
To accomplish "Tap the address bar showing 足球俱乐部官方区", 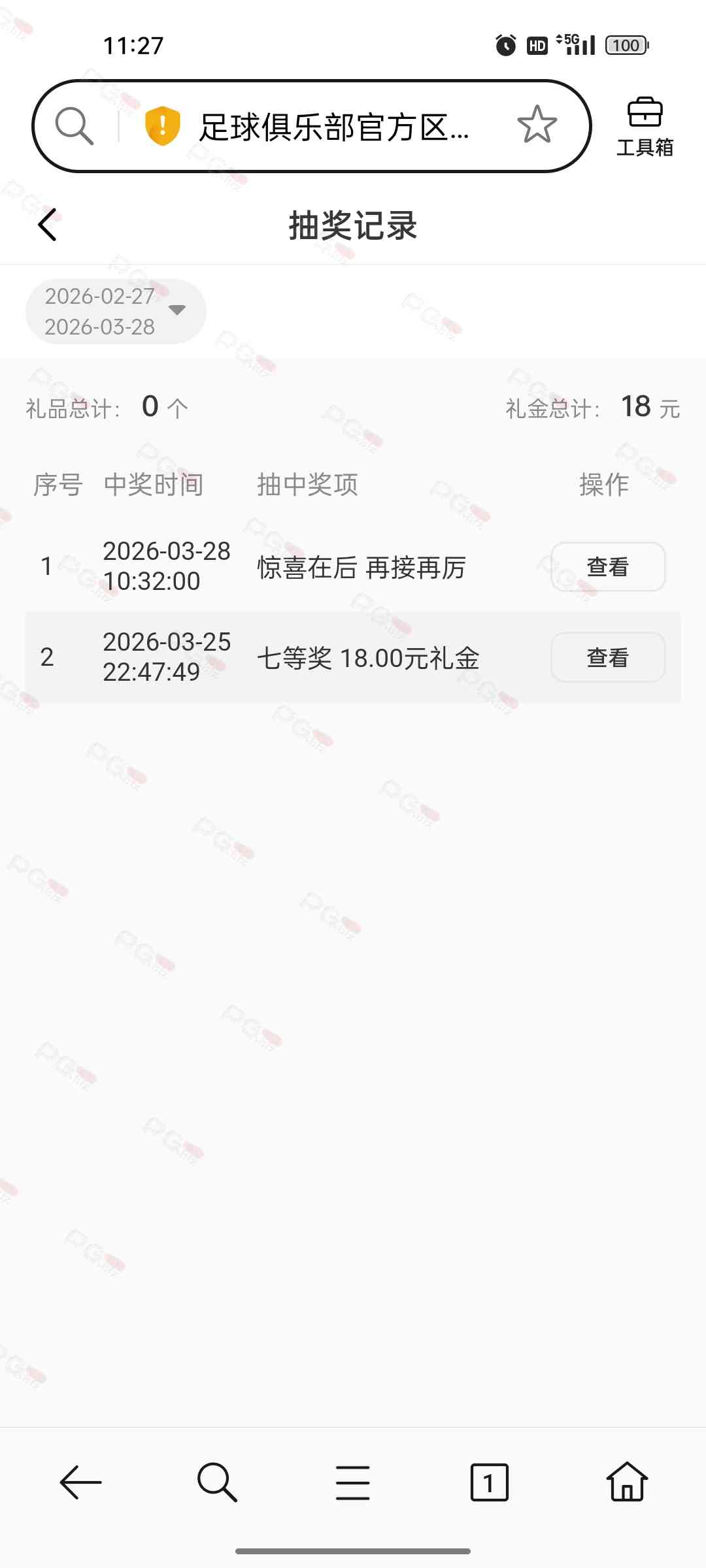I will click(333, 127).
